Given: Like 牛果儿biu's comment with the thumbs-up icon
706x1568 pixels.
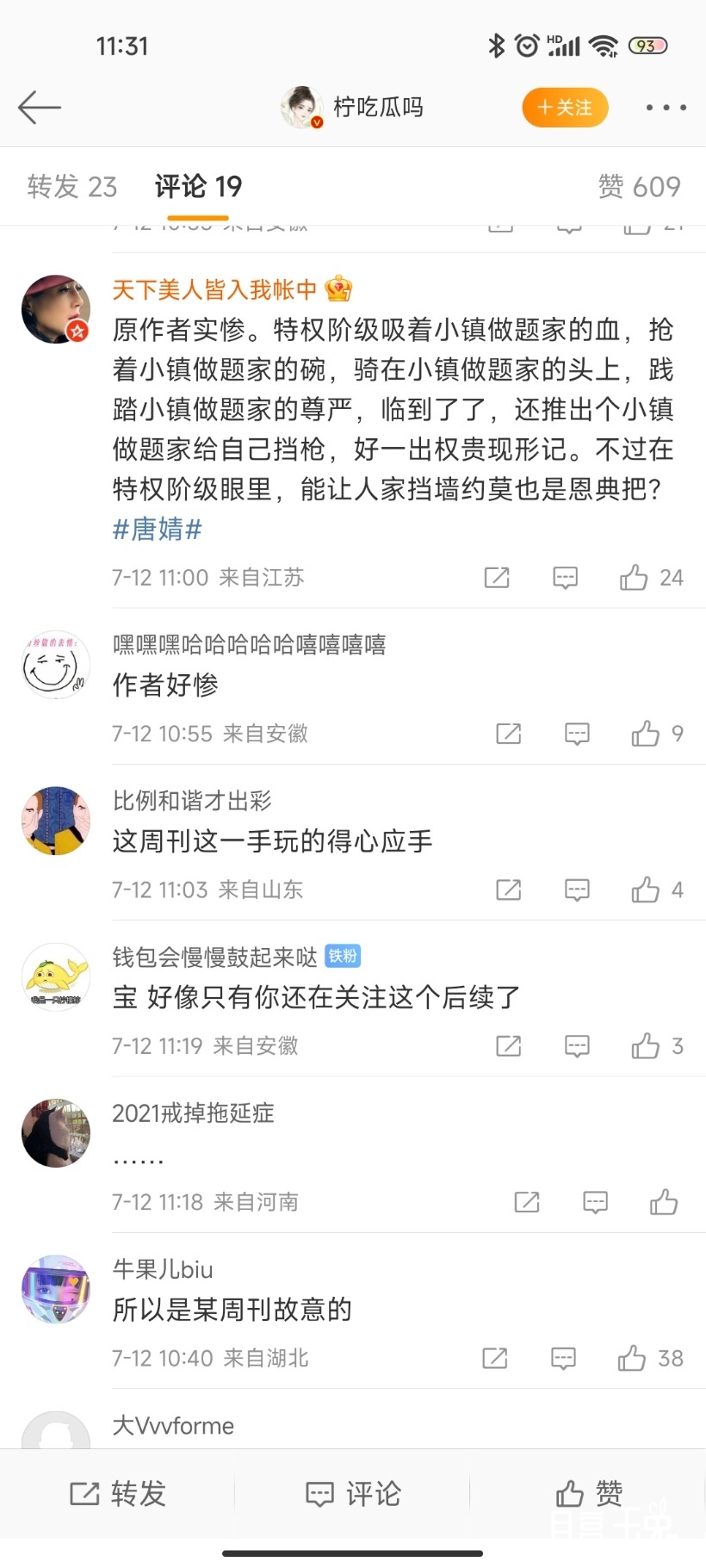Looking at the screenshot, I should pos(634,1358).
